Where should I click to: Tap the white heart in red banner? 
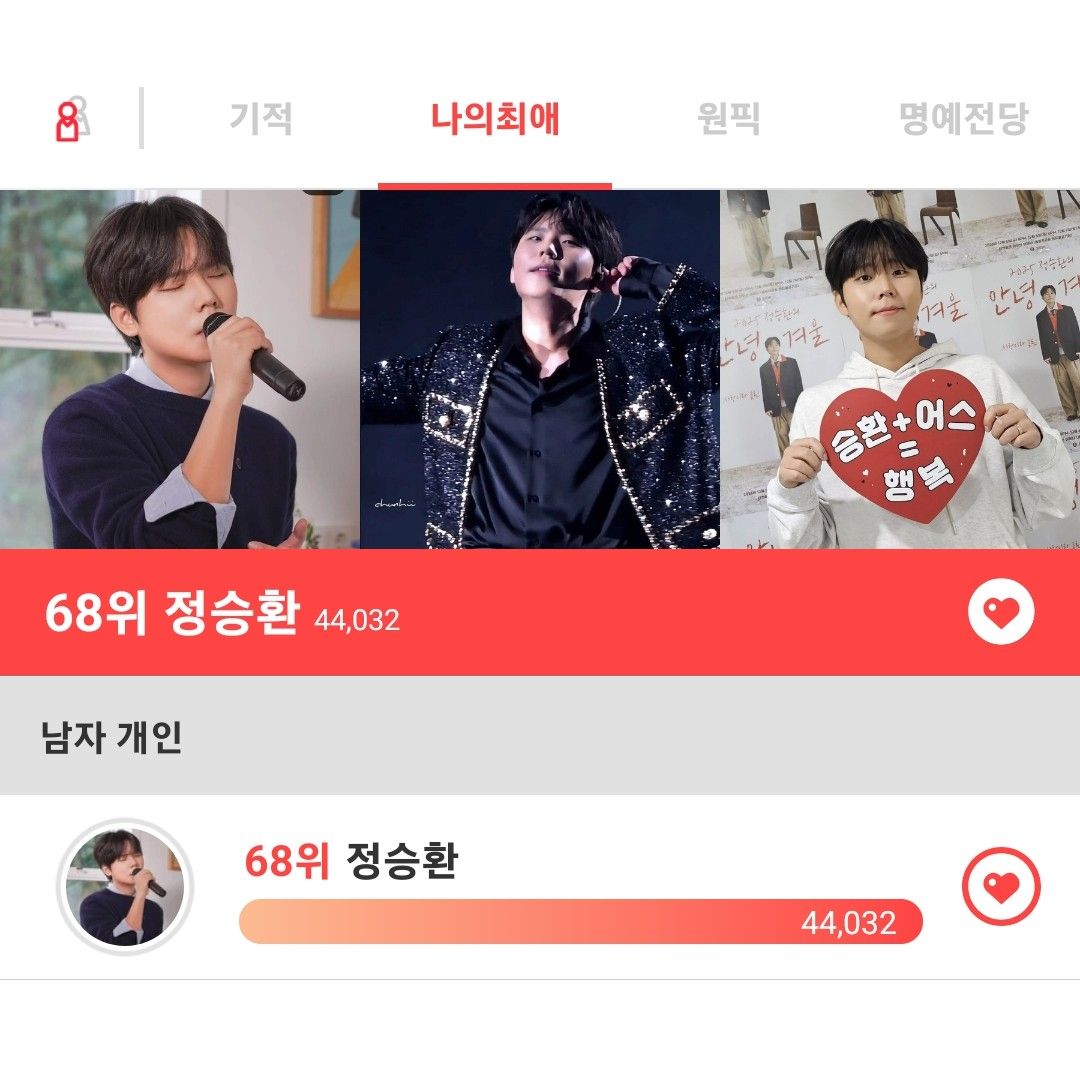coord(1000,612)
